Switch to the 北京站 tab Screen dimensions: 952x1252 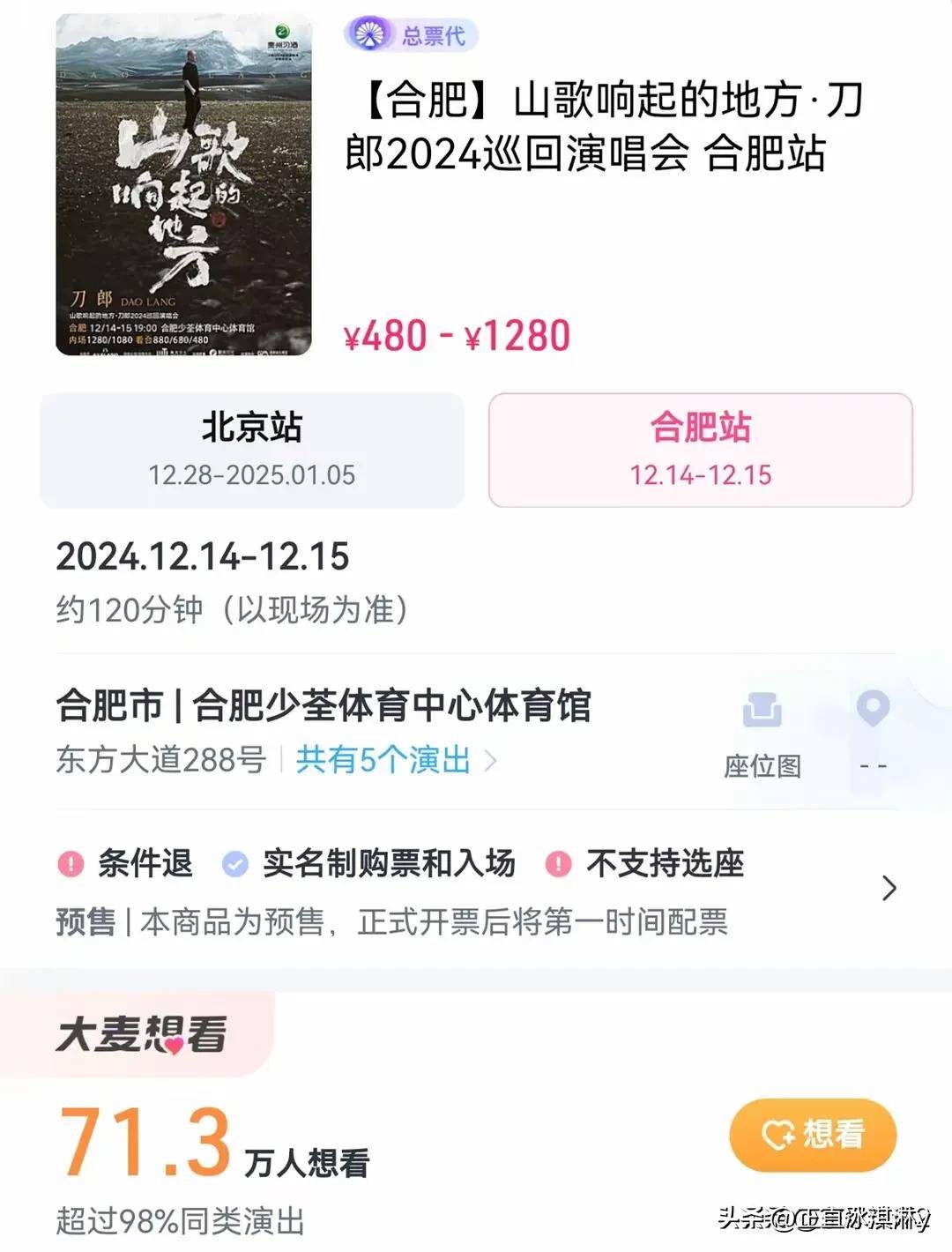click(252, 450)
